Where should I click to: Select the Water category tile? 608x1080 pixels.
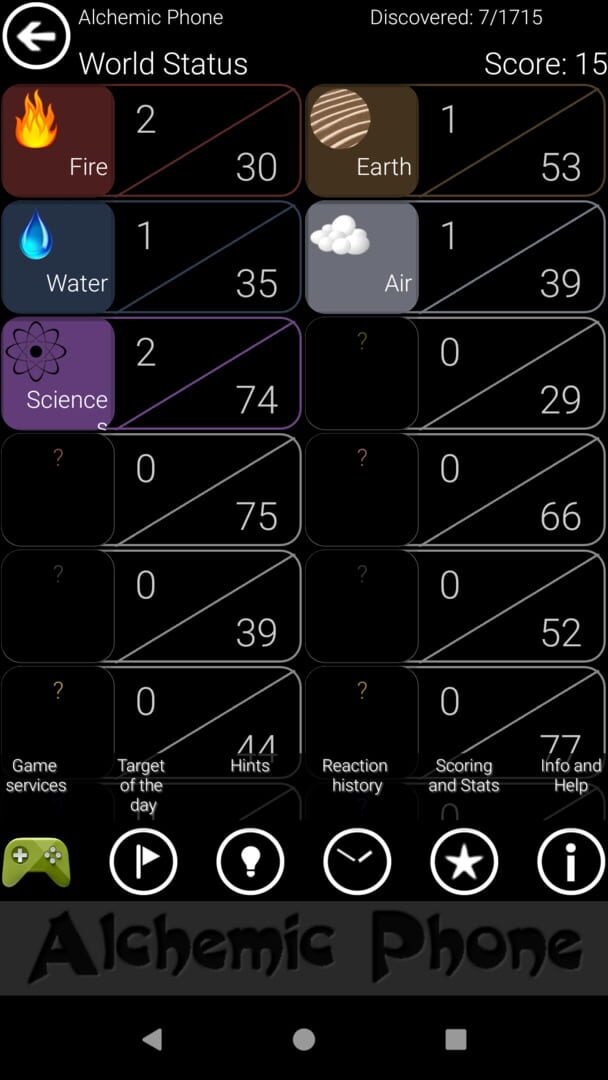[x=58, y=257]
